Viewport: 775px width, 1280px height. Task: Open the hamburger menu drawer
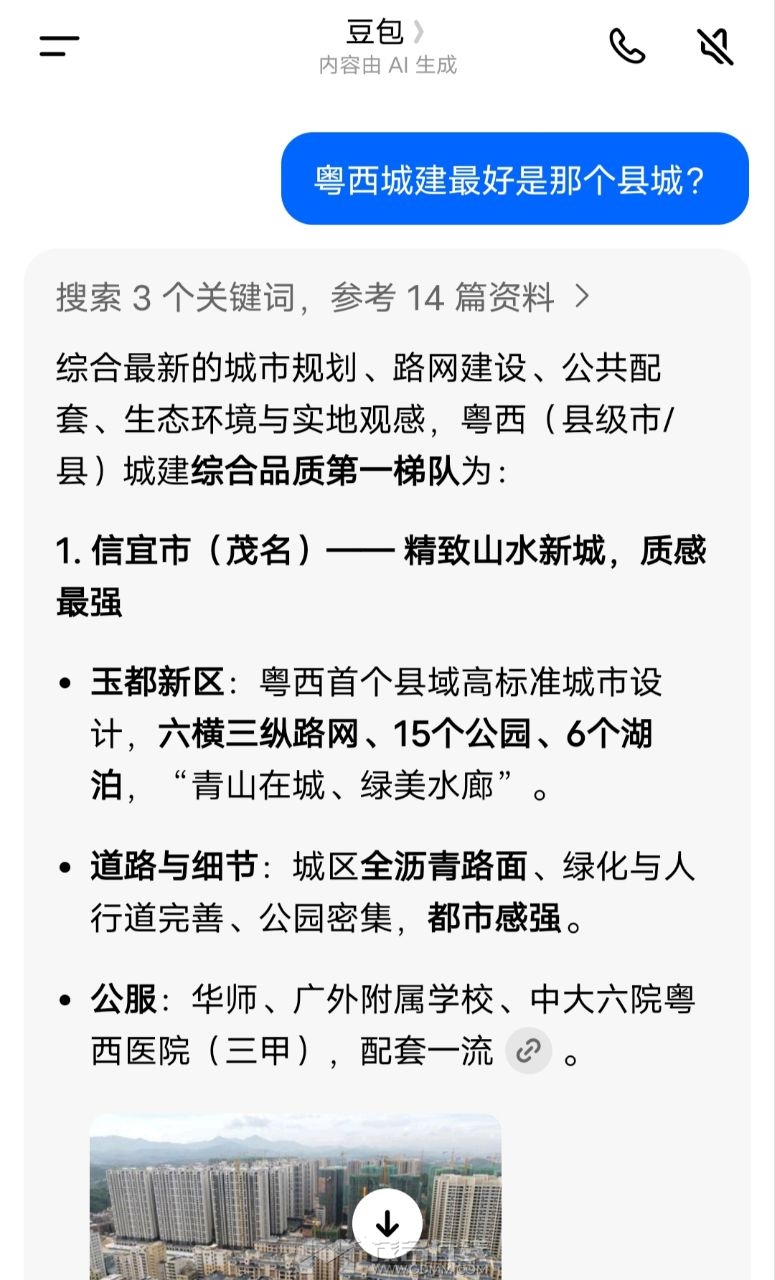click(59, 45)
